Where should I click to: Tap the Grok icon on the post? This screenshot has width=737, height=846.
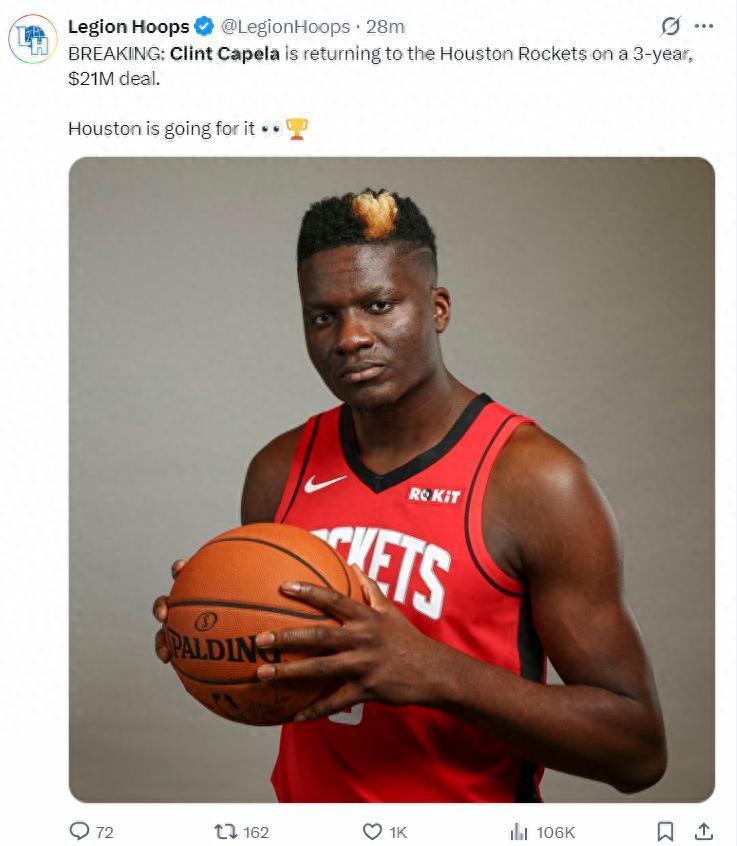click(x=671, y=26)
